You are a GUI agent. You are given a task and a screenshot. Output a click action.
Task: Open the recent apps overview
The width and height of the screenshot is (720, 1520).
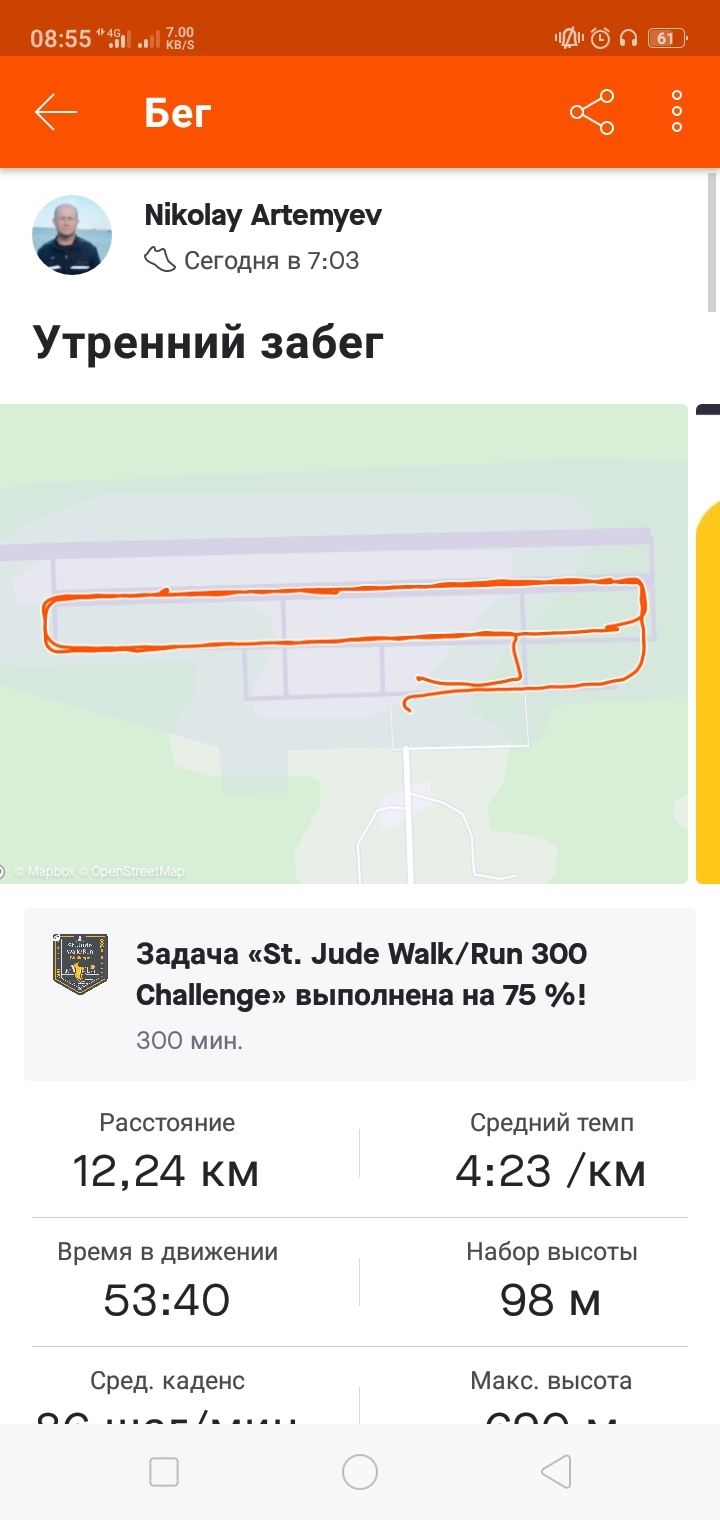pyautogui.click(x=164, y=1472)
